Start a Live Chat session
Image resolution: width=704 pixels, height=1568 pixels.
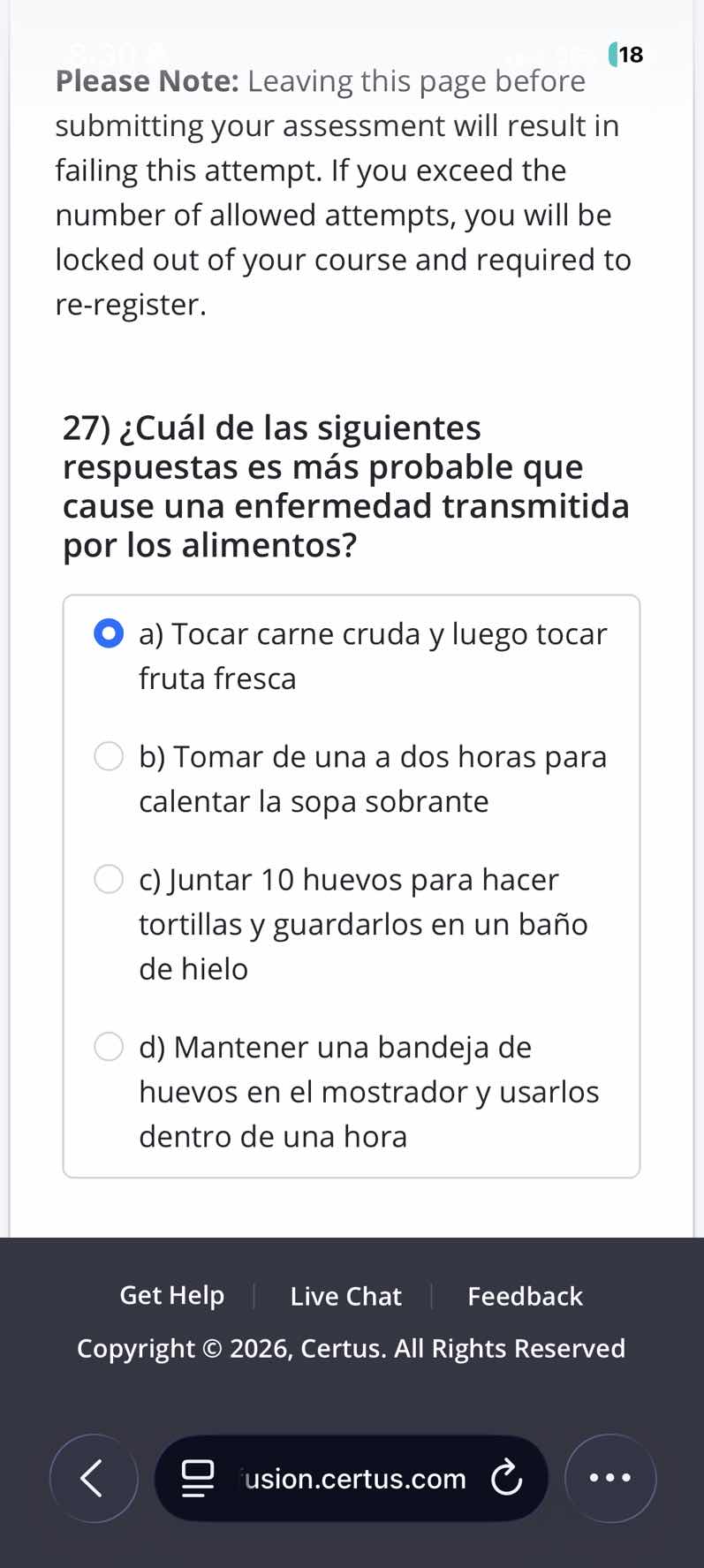[x=345, y=1296]
